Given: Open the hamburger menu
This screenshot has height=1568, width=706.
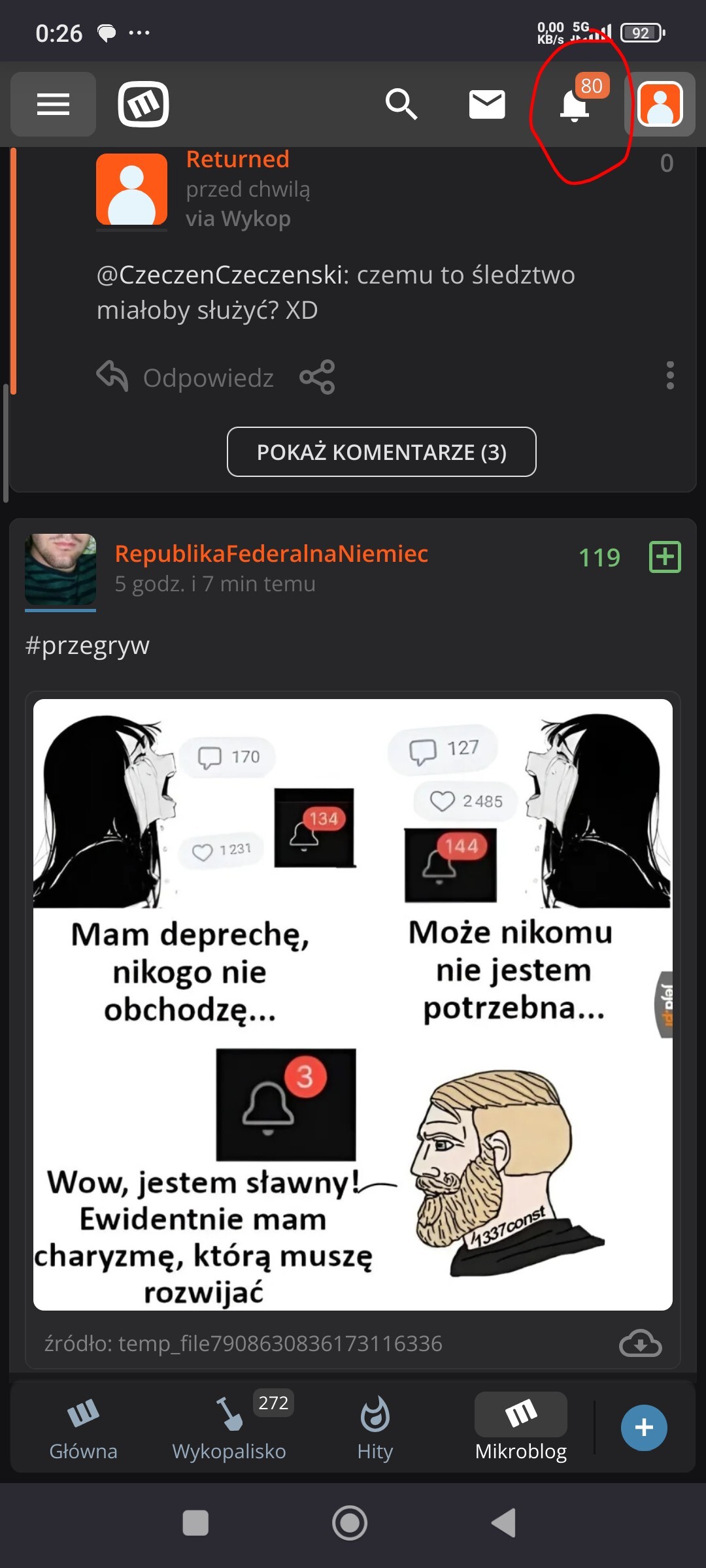Looking at the screenshot, I should pyautogui.click(x=53, y=104).
